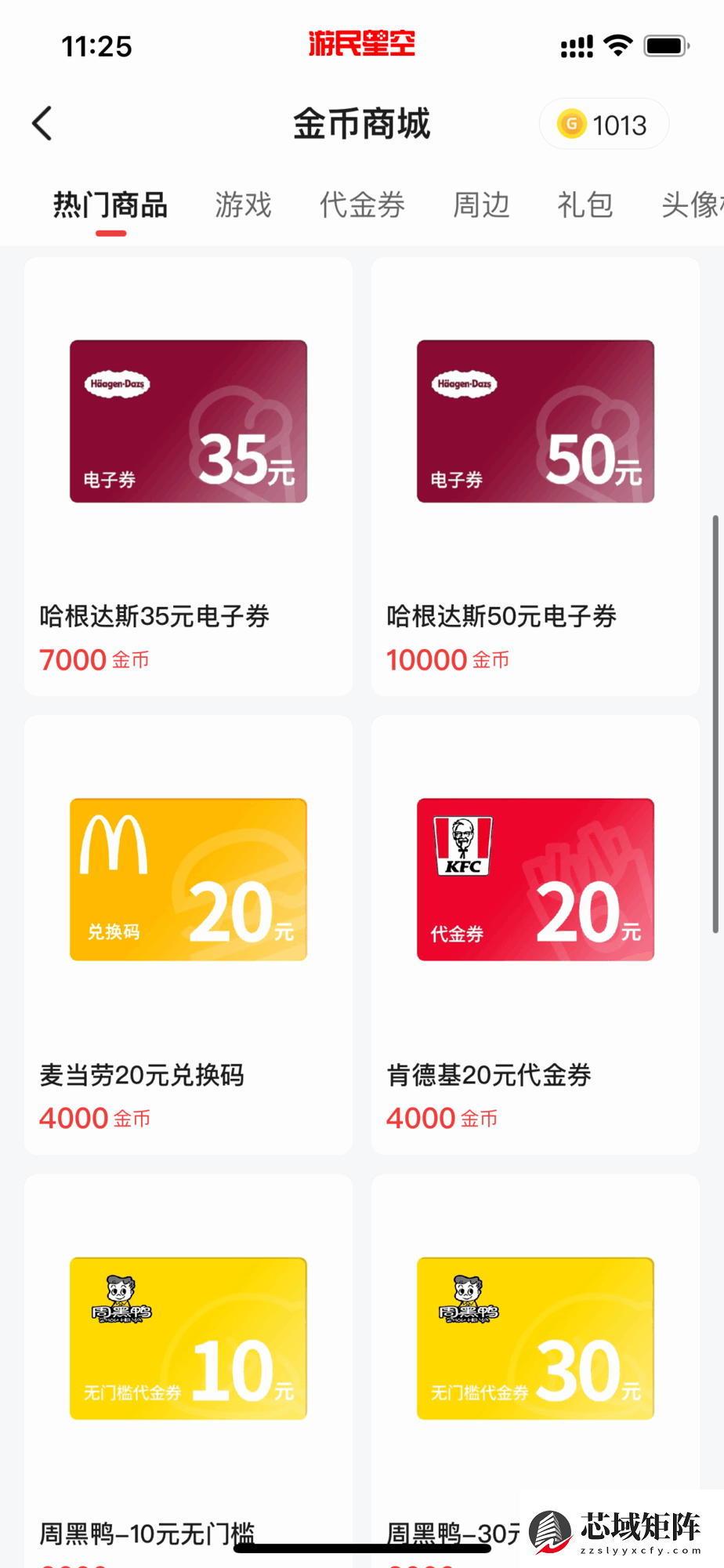Image resolution: width=724 pixels, height=1568 pixels.
Task: Switch to the 代金券 tab
Action: click(x=362, y=205)
